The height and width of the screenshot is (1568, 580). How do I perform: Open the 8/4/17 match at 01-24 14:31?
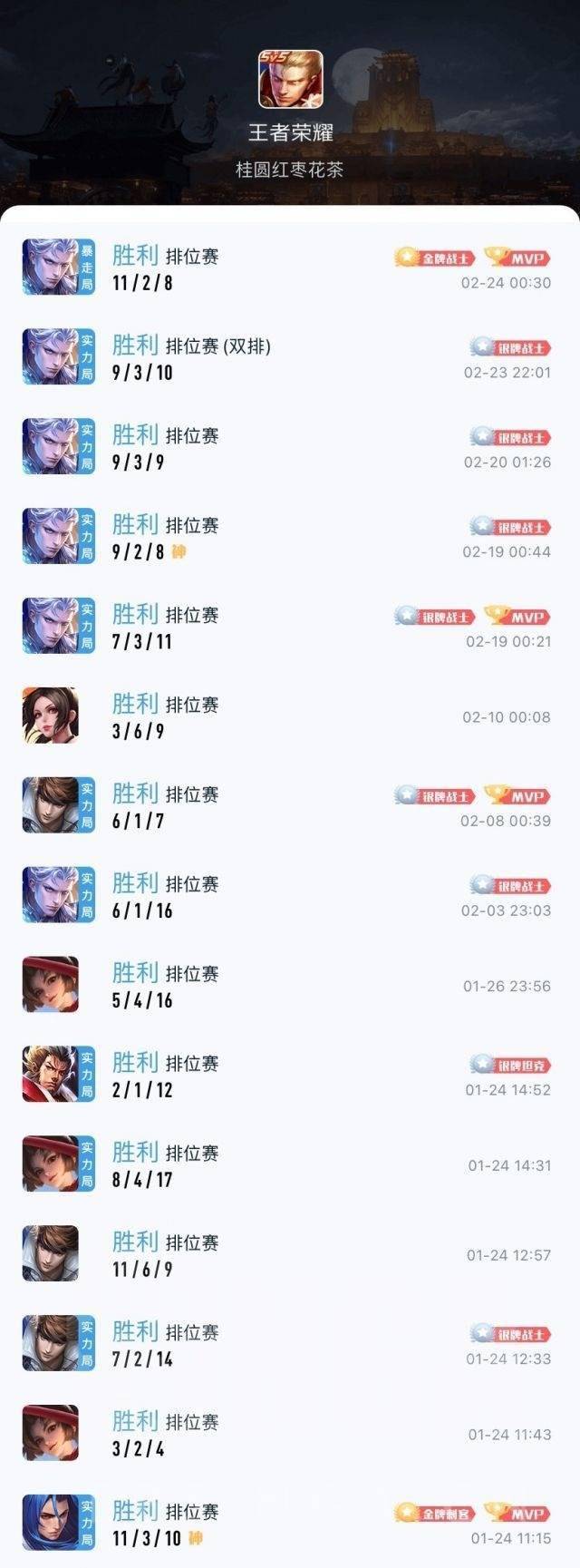[290, 1165]
